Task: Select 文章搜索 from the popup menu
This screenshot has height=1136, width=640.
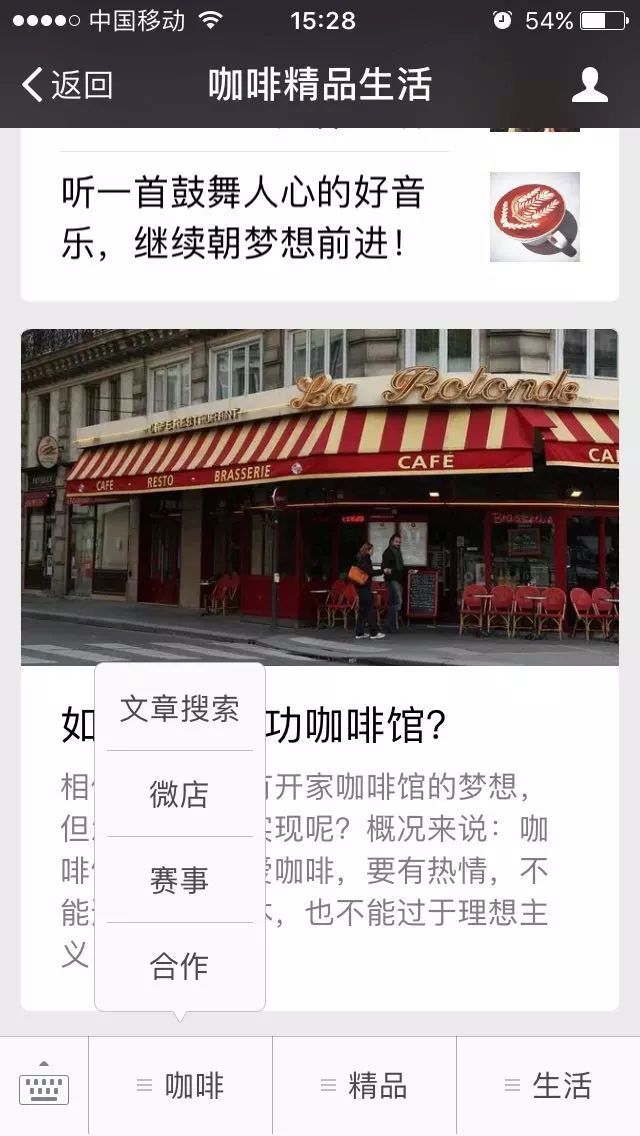Action: click(180, 709)
